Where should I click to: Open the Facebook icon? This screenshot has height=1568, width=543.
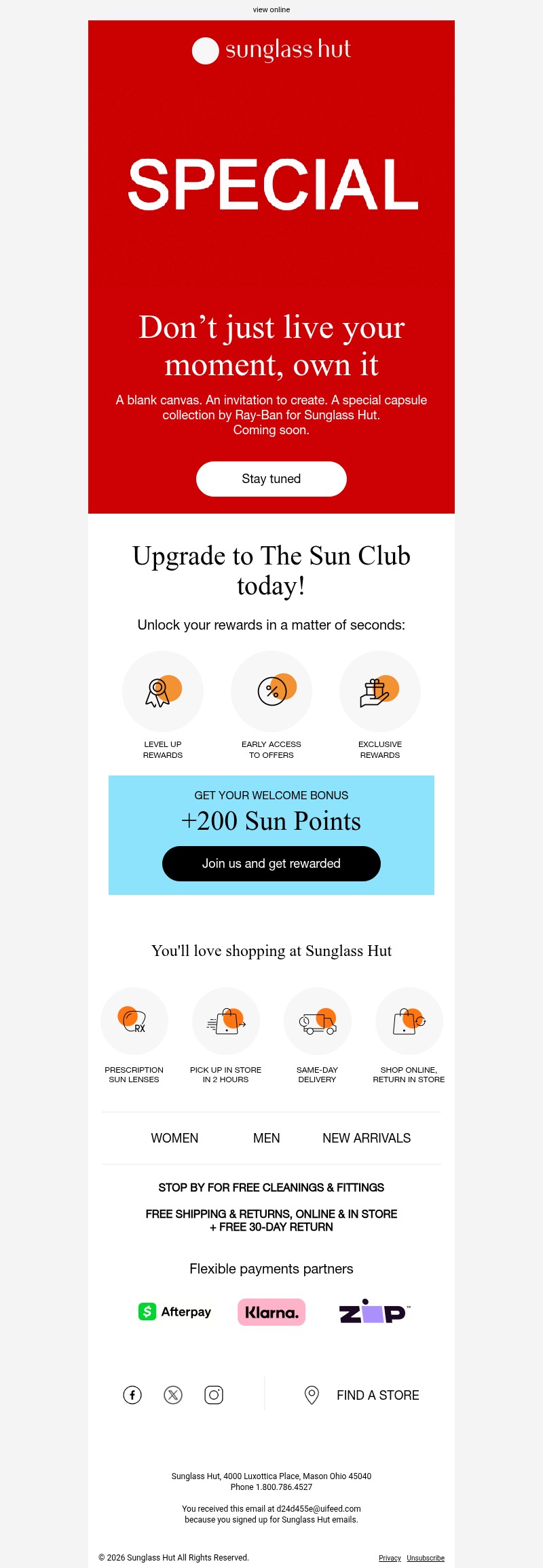click(x=132, y=1395)
